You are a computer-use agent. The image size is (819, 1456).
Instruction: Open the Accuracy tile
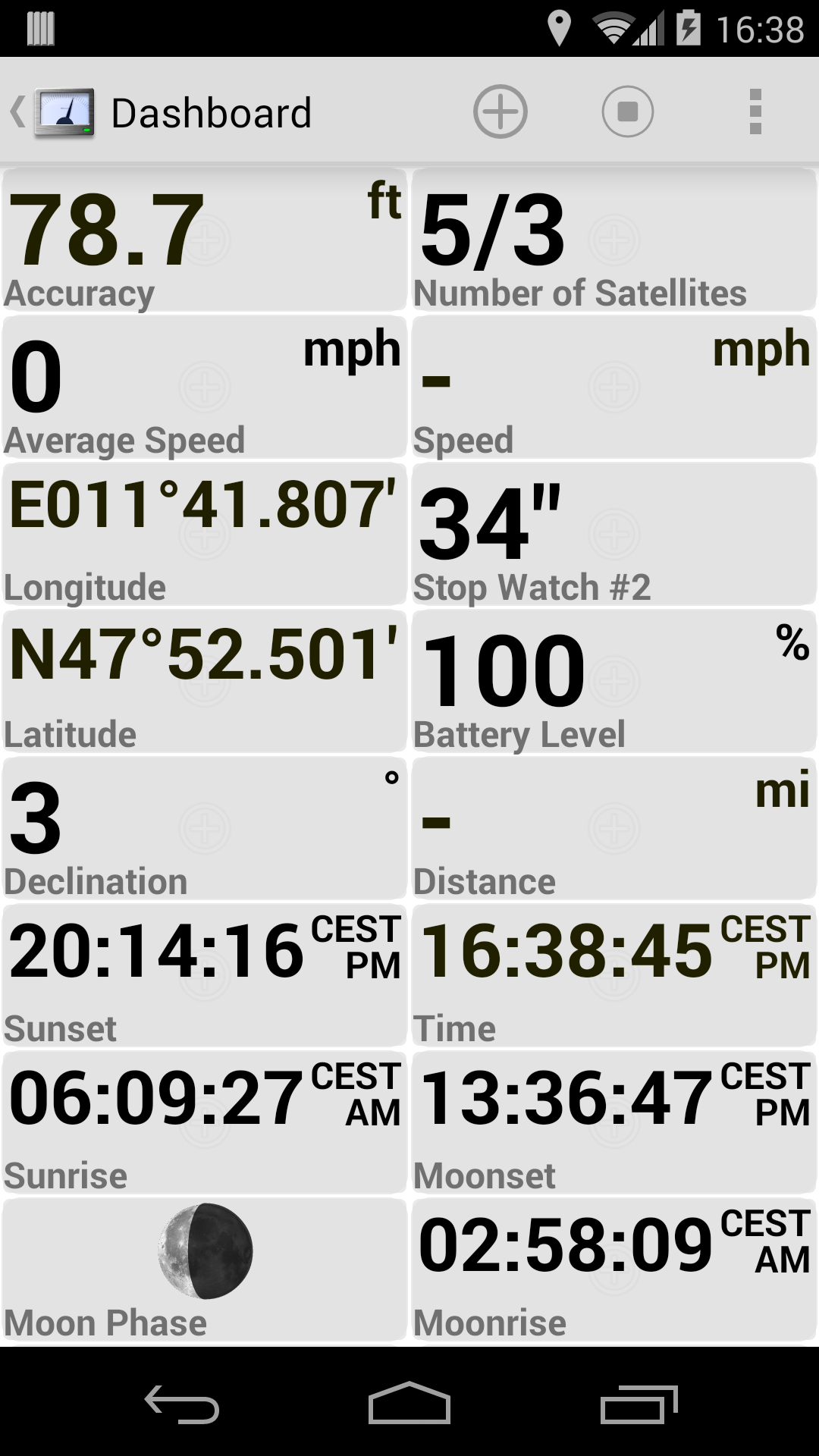(x=205, y=240)
